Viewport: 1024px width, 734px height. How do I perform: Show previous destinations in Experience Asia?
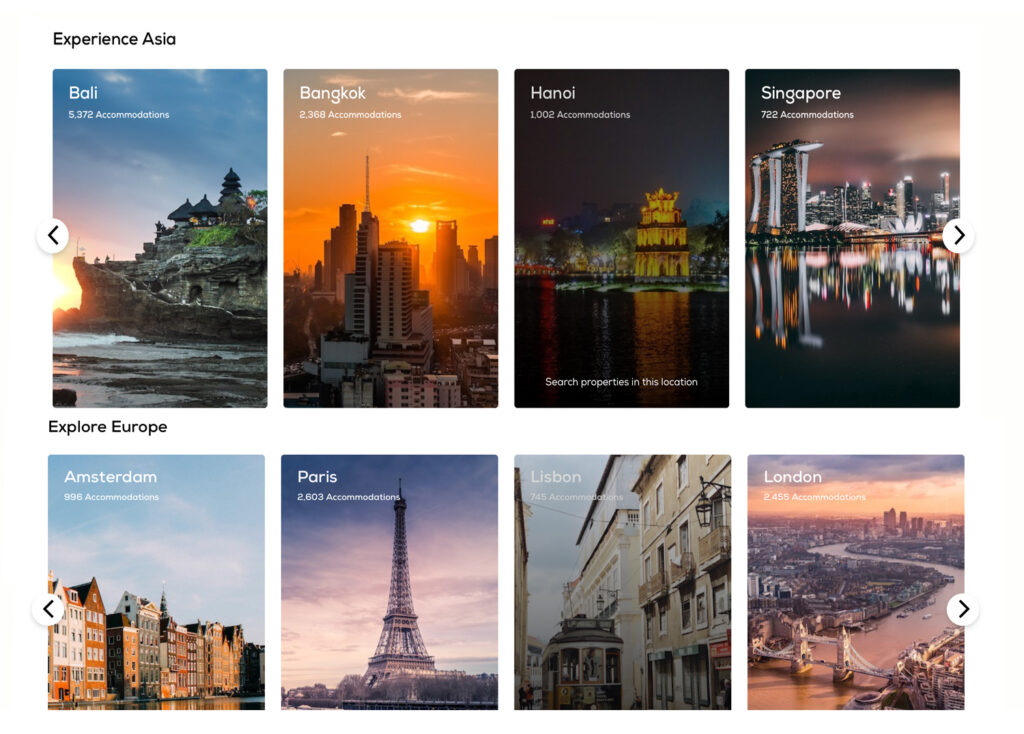click(x=53, y=236)
